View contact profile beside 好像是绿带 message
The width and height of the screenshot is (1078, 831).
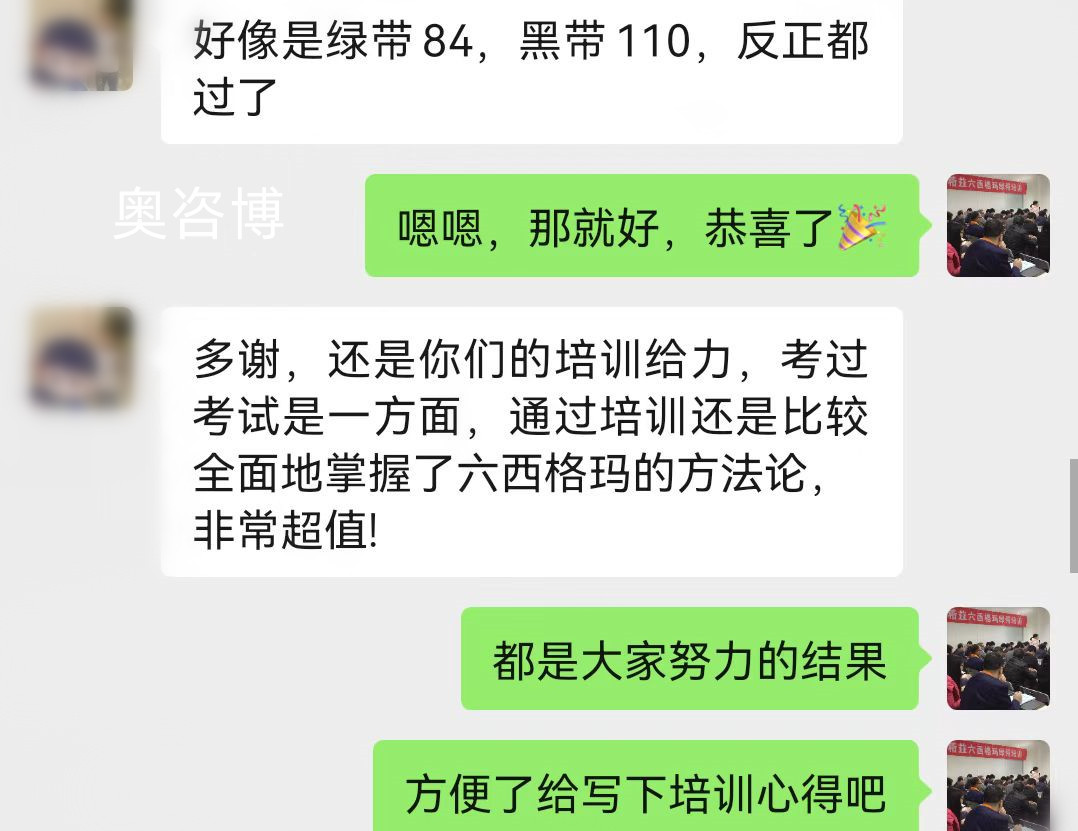tap(81, 45)
